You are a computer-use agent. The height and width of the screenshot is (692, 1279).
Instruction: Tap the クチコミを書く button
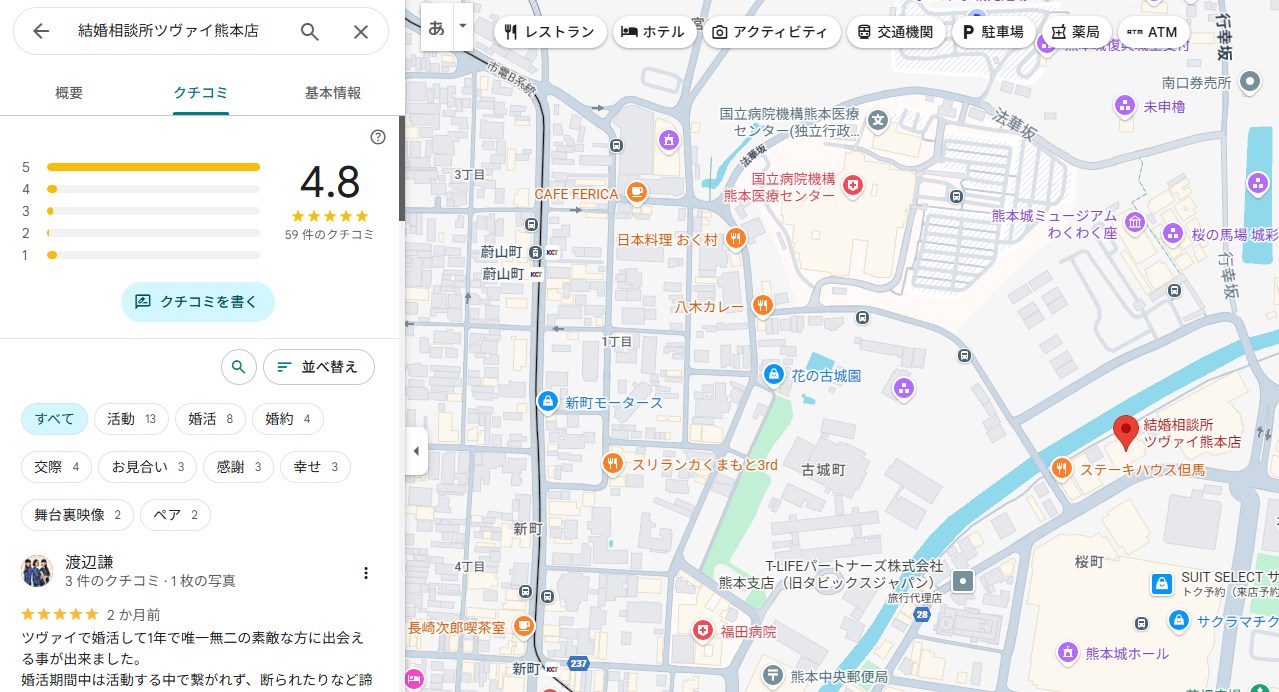198,301
